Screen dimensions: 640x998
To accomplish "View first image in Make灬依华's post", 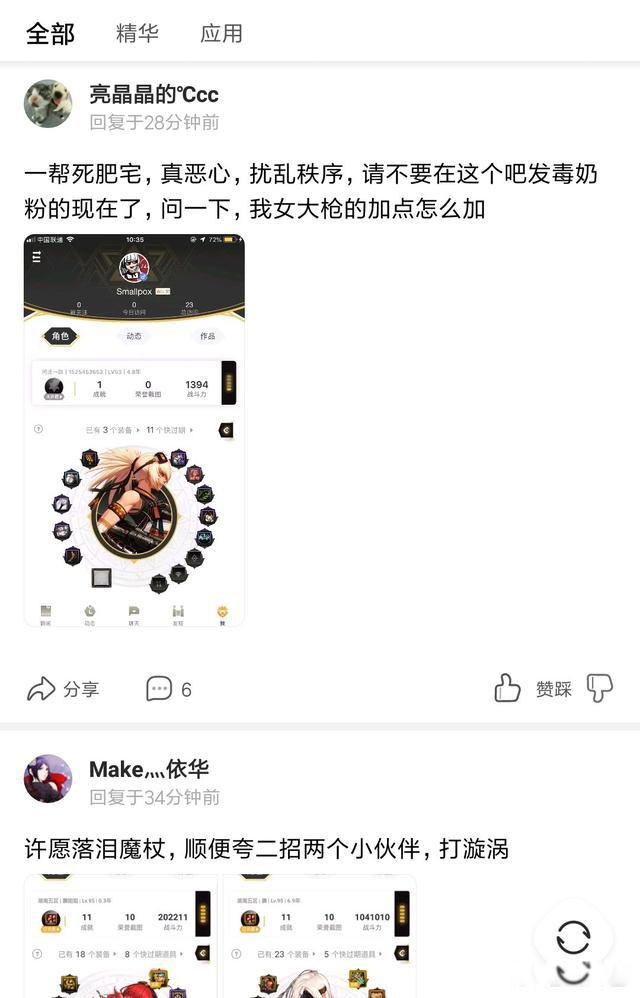I will coord(120,936).
